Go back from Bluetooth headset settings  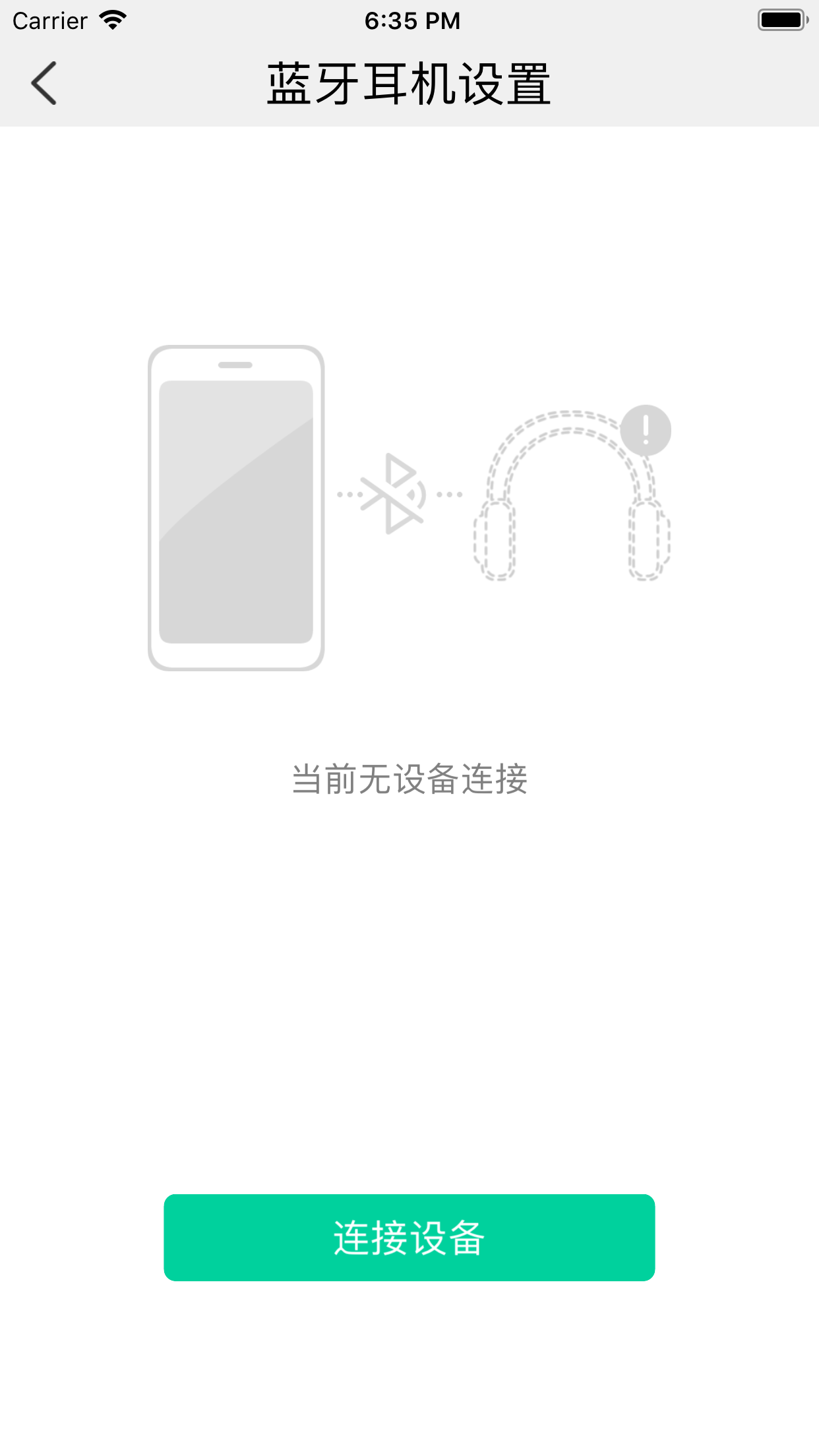(44, 84)
